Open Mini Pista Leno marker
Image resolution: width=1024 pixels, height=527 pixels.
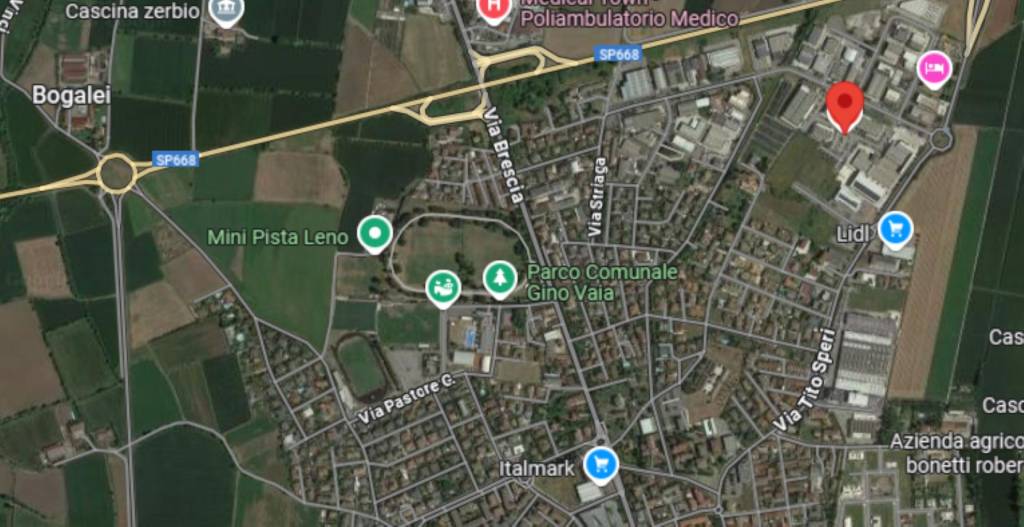coord(374,234)
